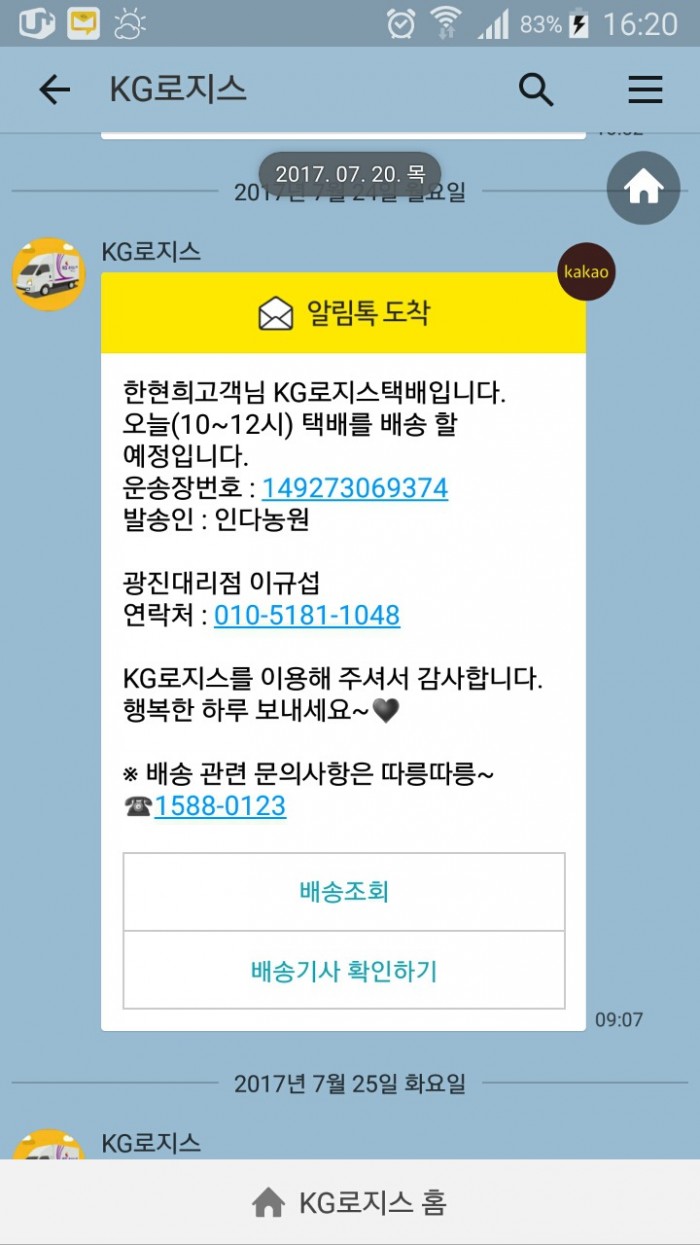Tap the 배송조회 button
This screenshot has width=700, height=1245.
coord(343,891)
